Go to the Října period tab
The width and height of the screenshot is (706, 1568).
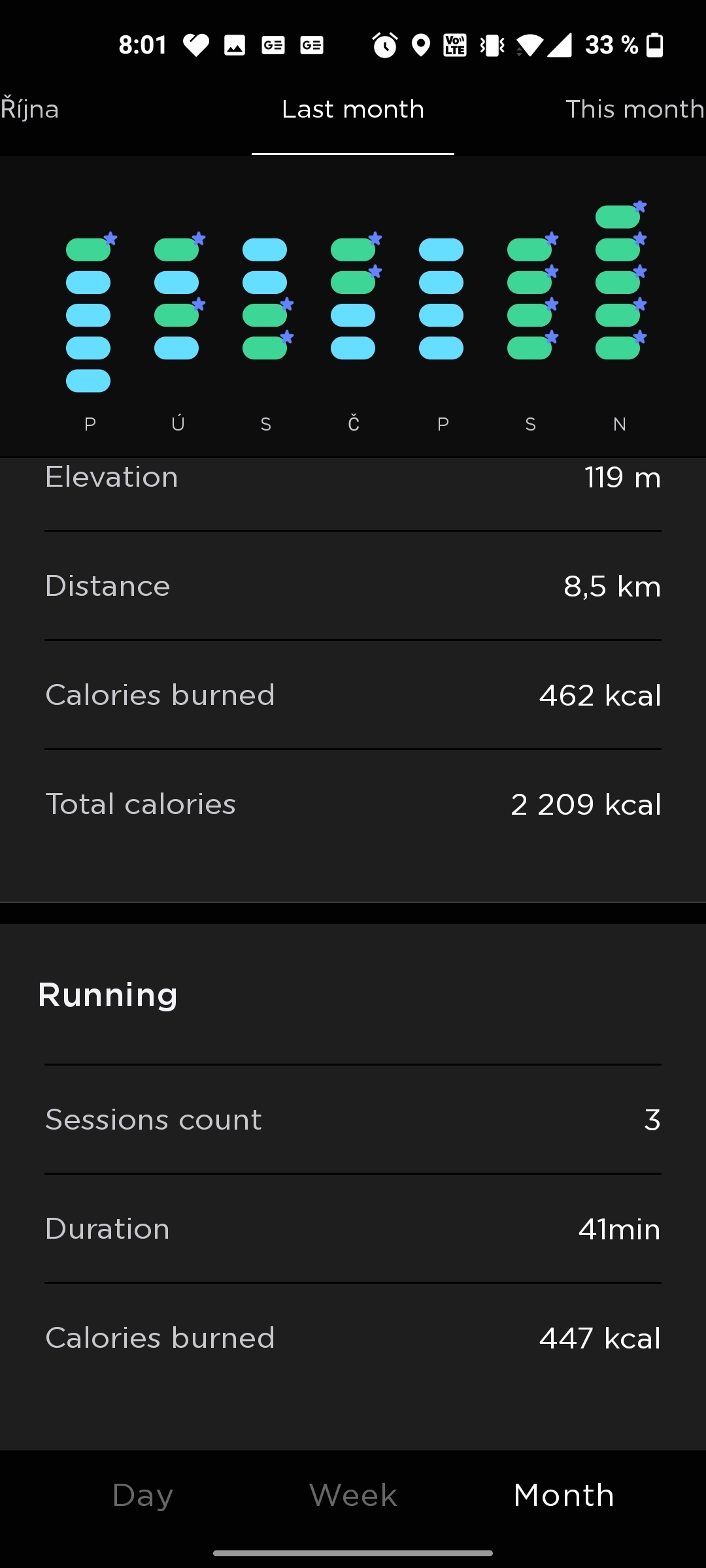coord(30,109)
